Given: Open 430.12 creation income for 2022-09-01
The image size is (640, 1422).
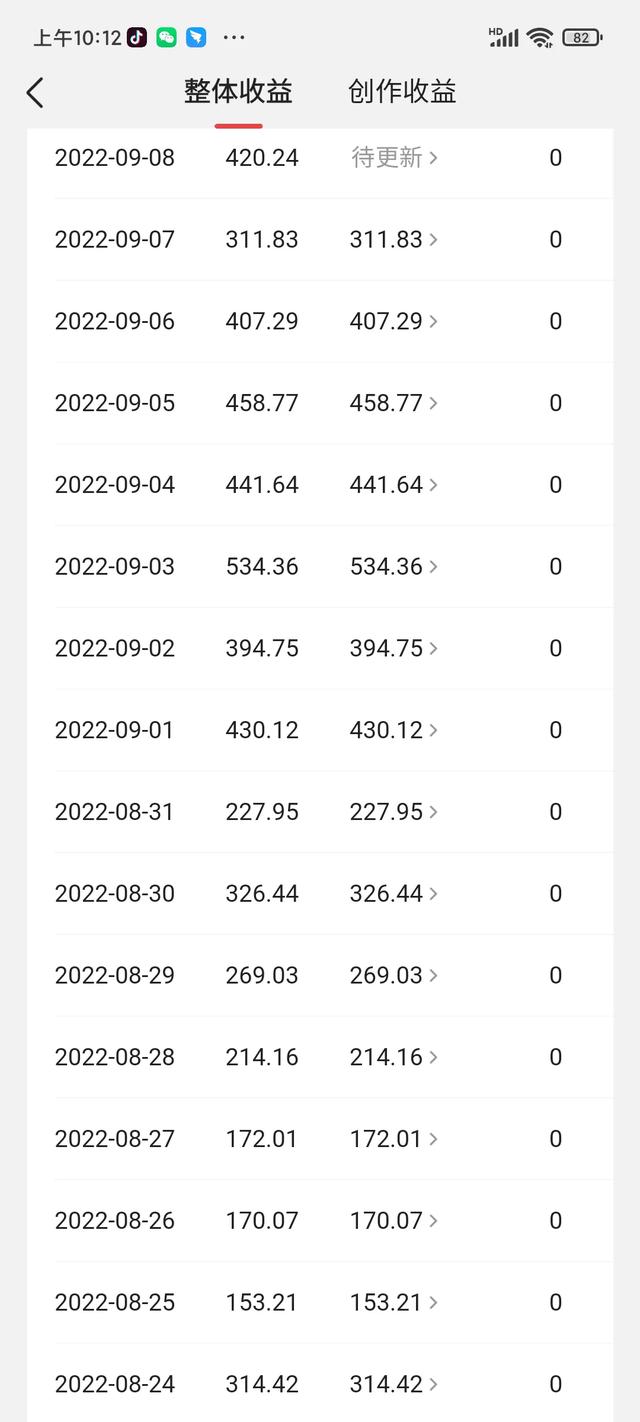Looking at the screenshot, I should tap(394, 730).
